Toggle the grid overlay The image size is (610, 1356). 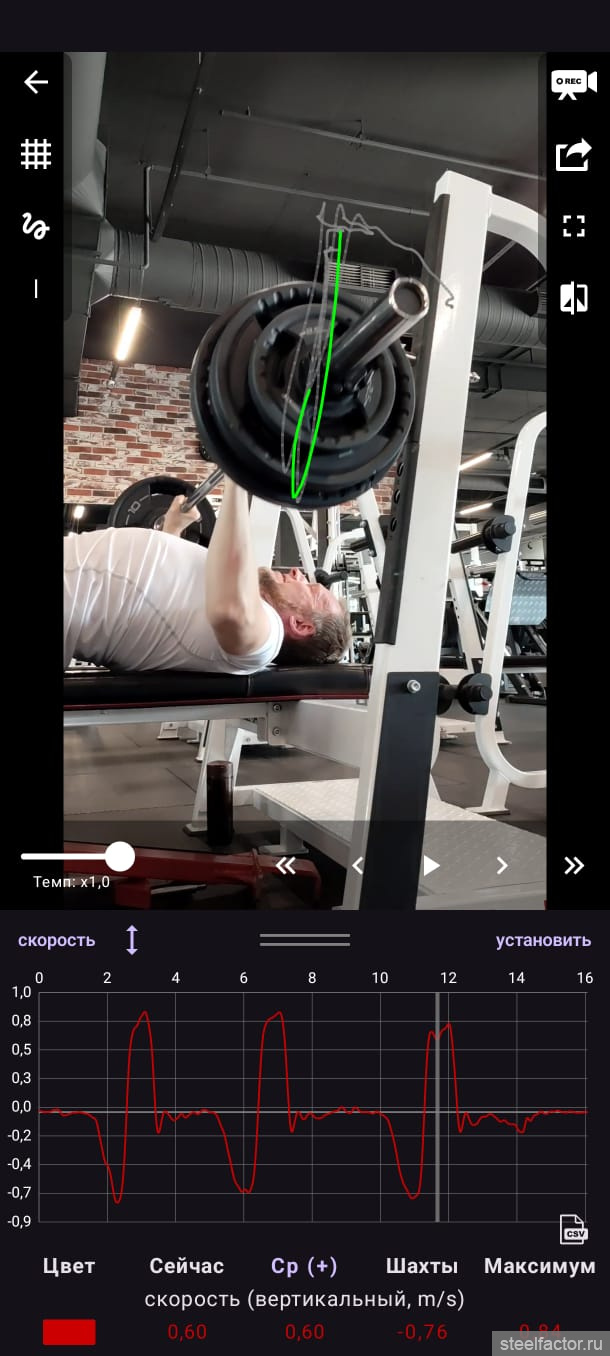pos(36,154)
